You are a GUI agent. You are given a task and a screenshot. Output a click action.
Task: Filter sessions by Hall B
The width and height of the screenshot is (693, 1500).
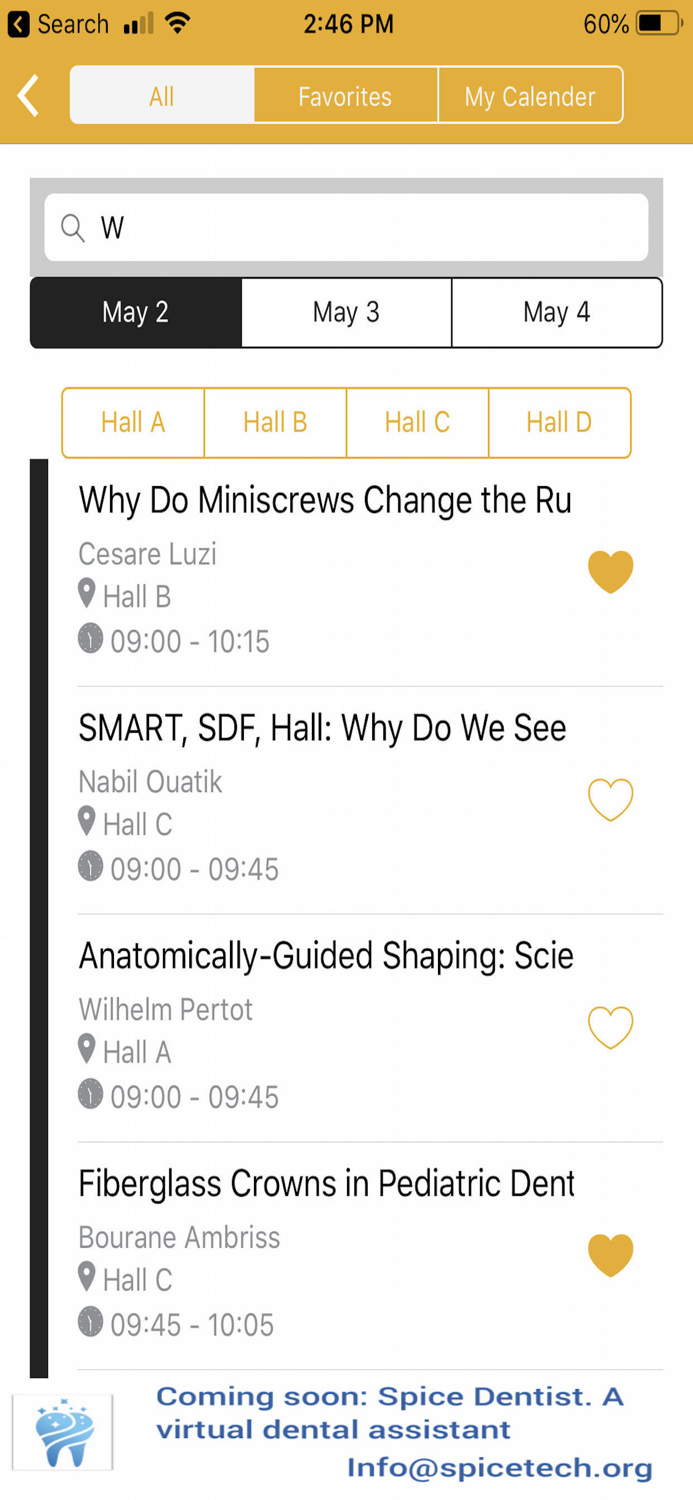click(x=275, y=422)
